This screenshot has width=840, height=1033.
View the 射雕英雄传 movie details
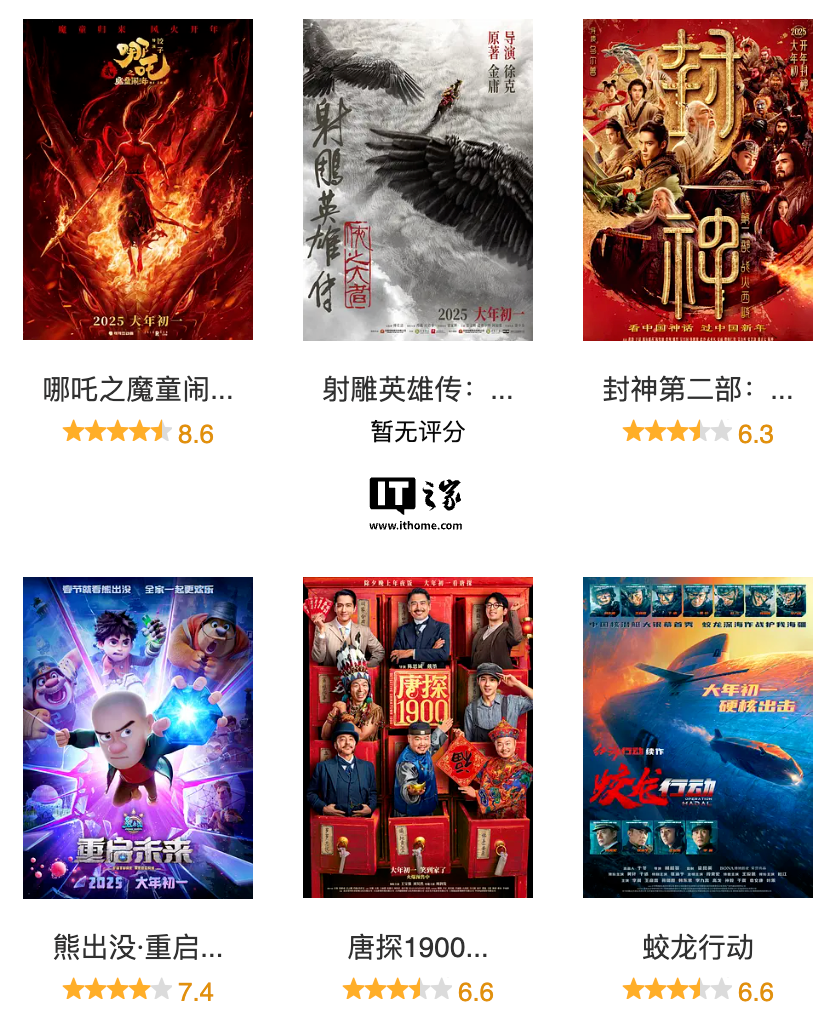(x=418, y=180)
